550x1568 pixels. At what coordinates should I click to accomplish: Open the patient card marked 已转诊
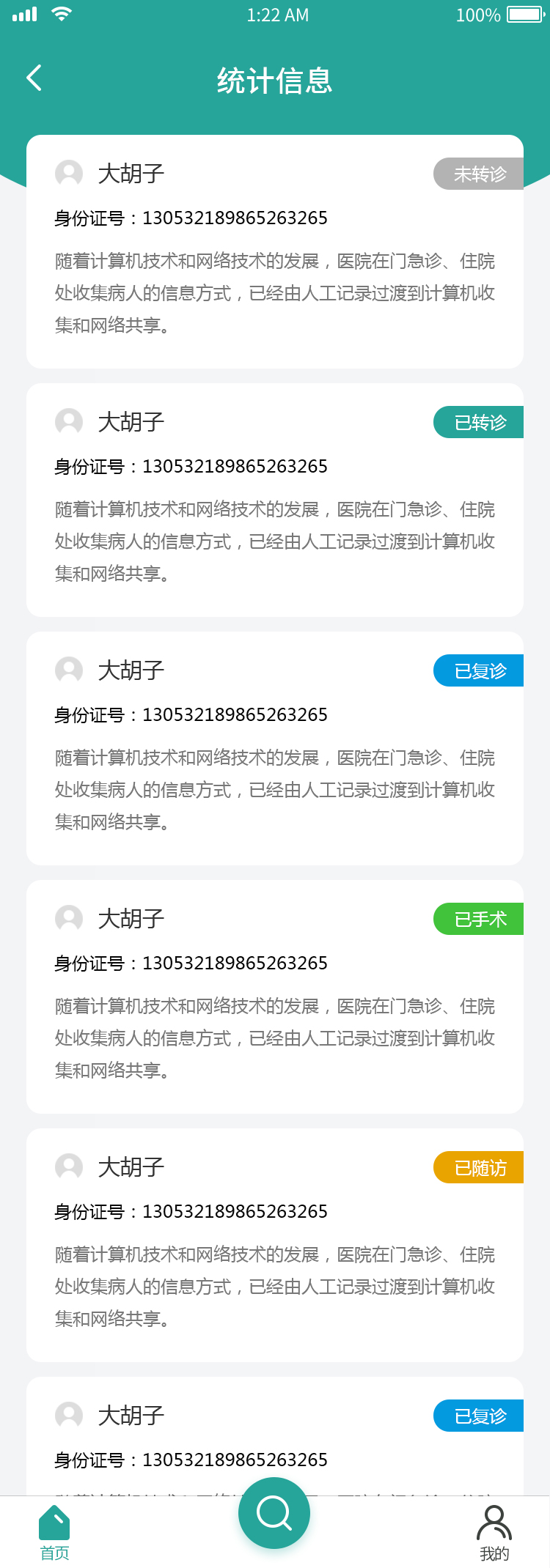click(x=275, y=500)
